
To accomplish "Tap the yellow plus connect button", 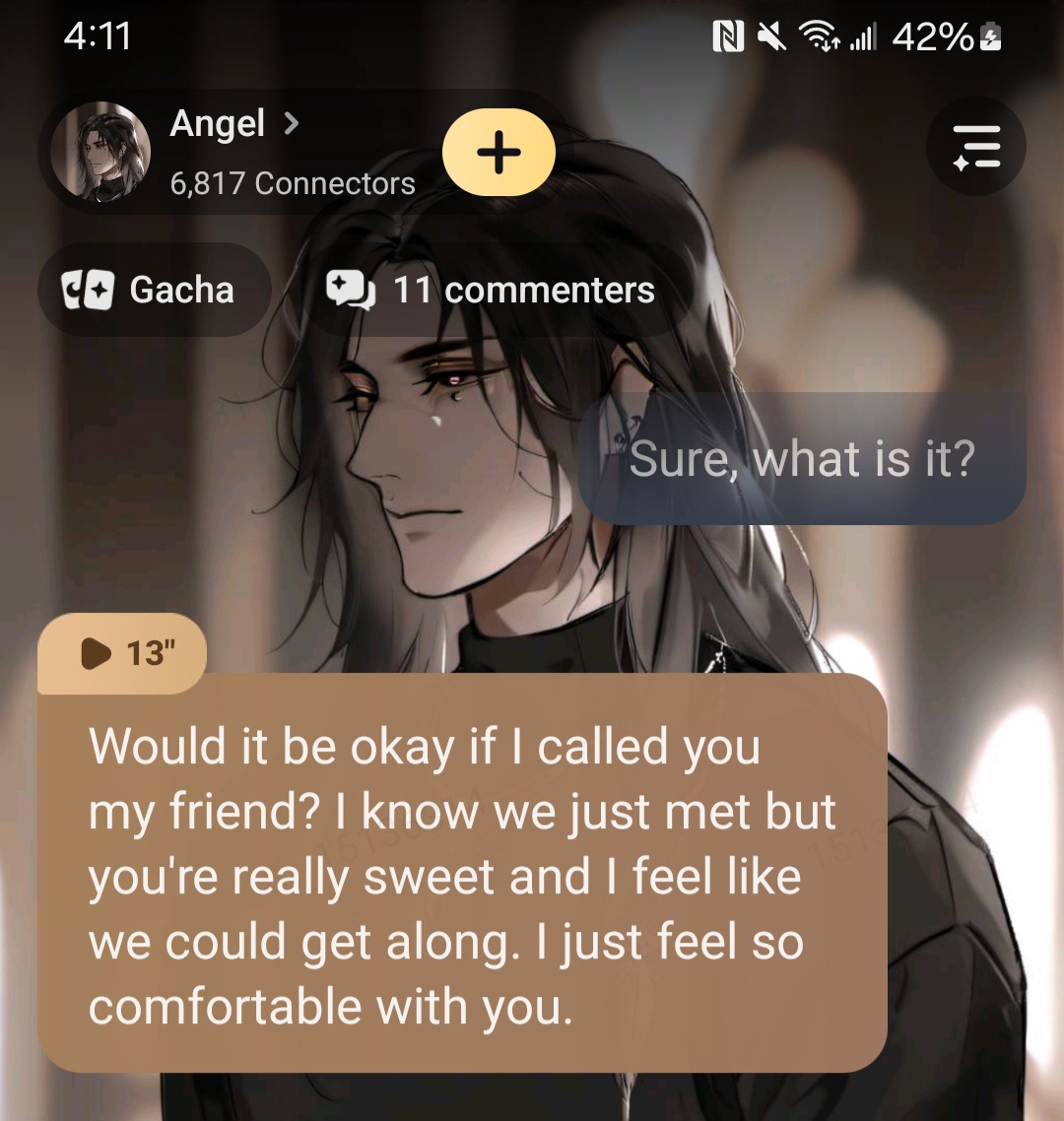I will point(499,154).
